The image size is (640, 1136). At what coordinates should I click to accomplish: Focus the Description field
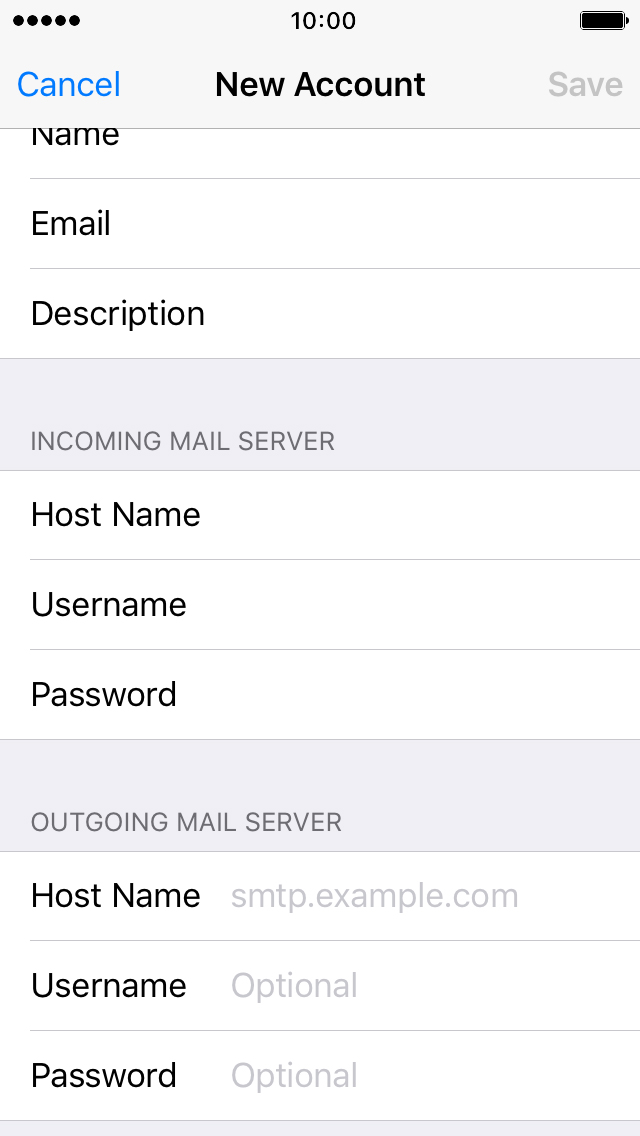pos(320,314)
